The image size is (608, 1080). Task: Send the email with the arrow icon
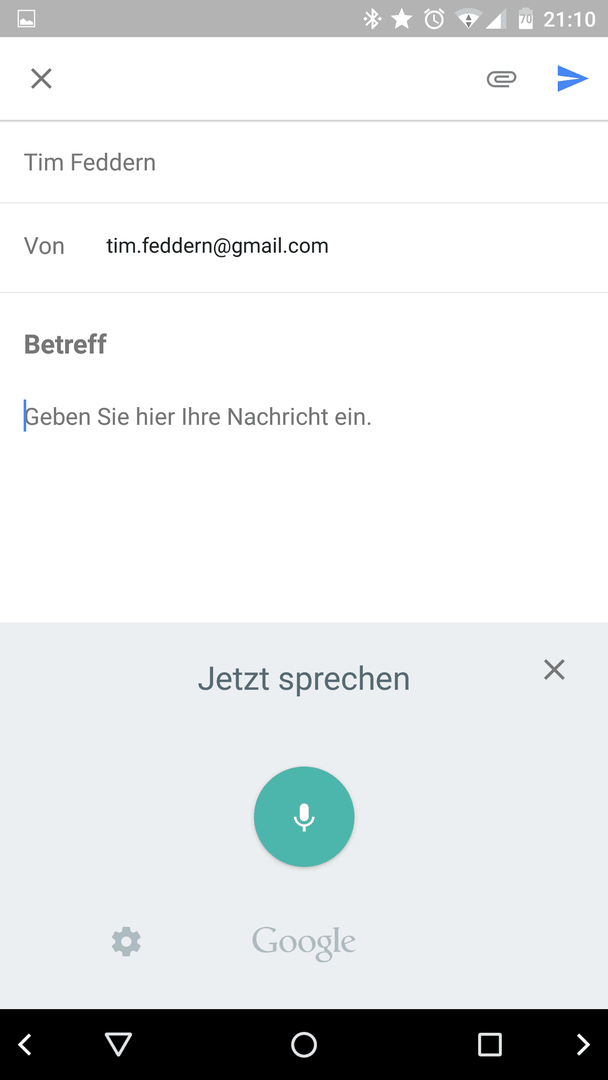click(x=572, y=79)
